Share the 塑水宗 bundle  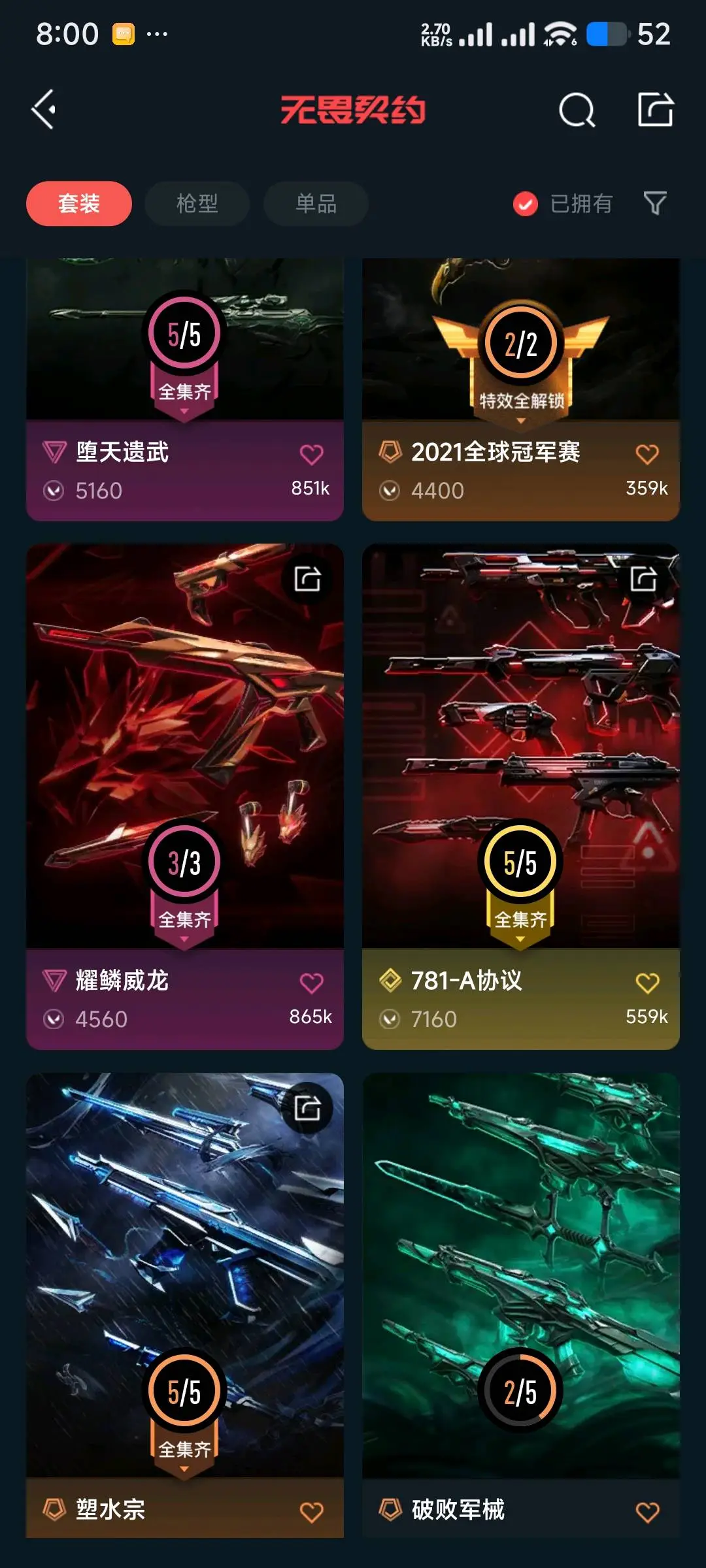pos(307,1108)
